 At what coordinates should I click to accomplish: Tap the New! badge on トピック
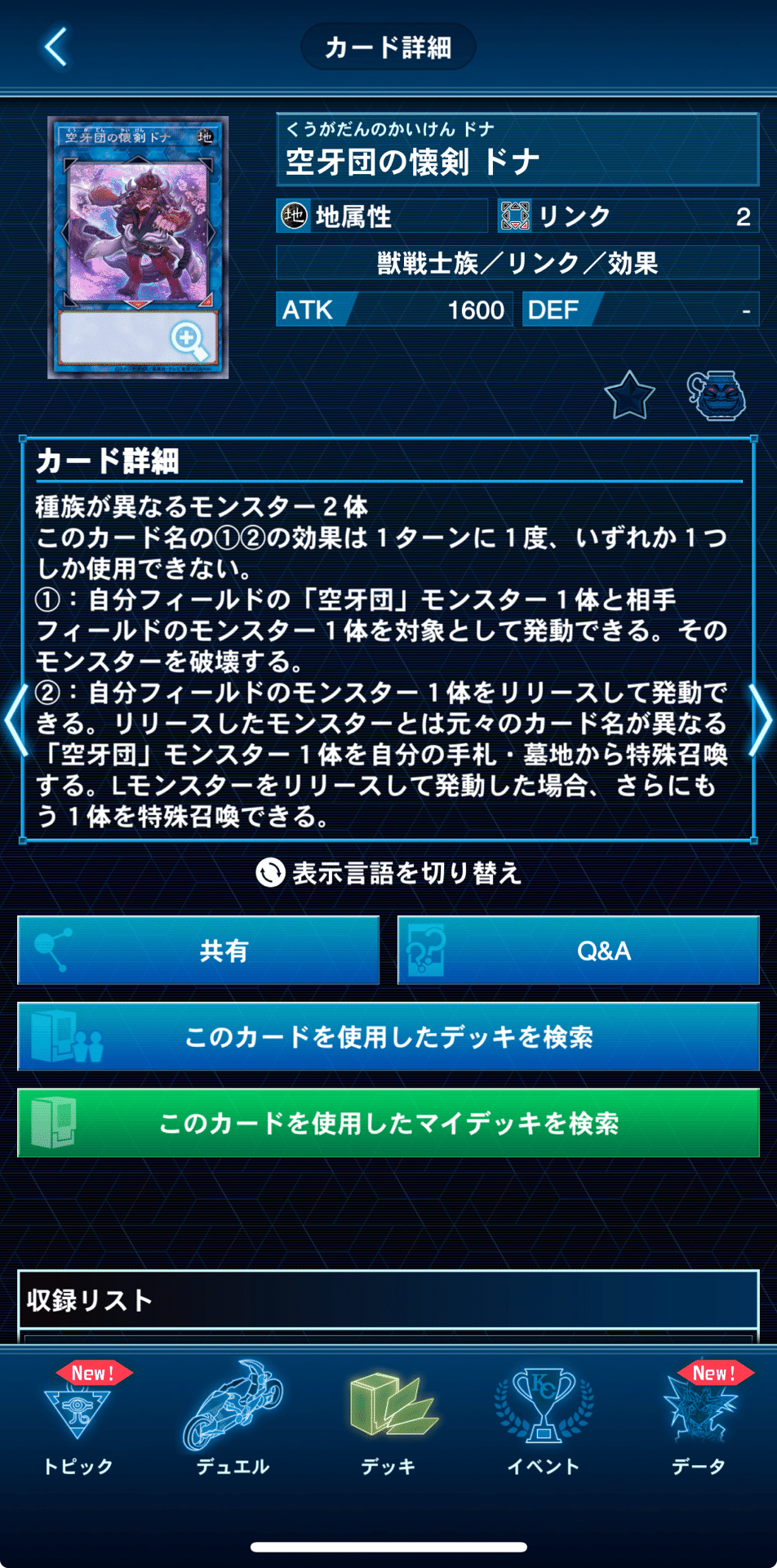pos(94,1374)
